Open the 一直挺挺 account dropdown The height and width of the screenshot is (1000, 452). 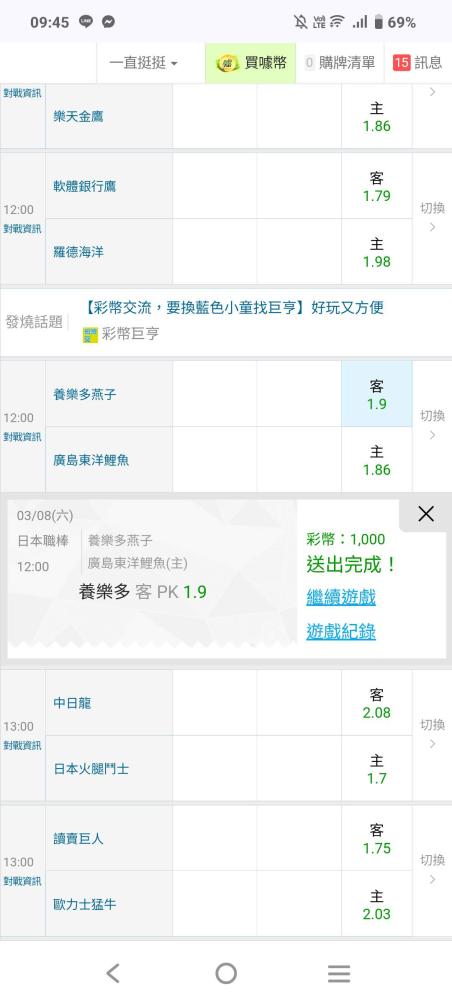(143, 62)
